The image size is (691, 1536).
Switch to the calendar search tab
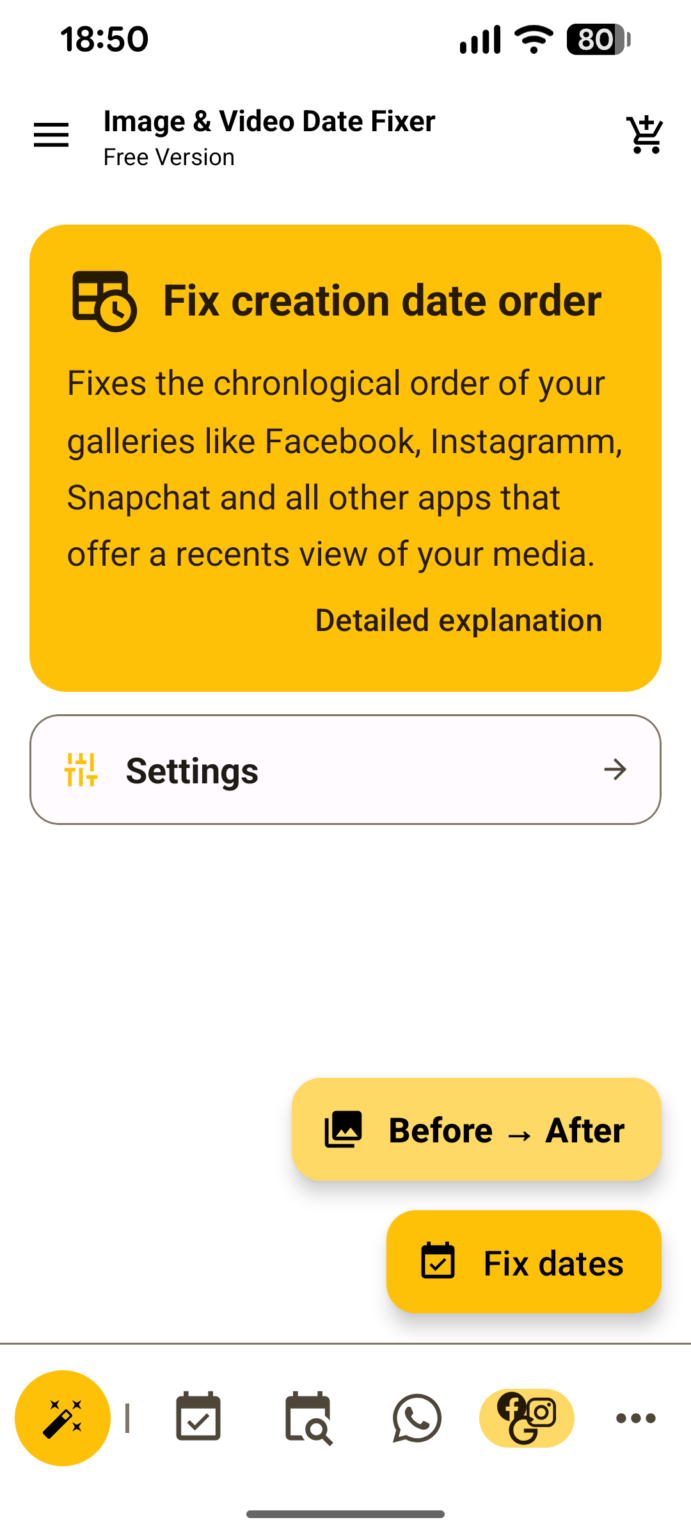pyautogui.click(x=308, y=1417)
